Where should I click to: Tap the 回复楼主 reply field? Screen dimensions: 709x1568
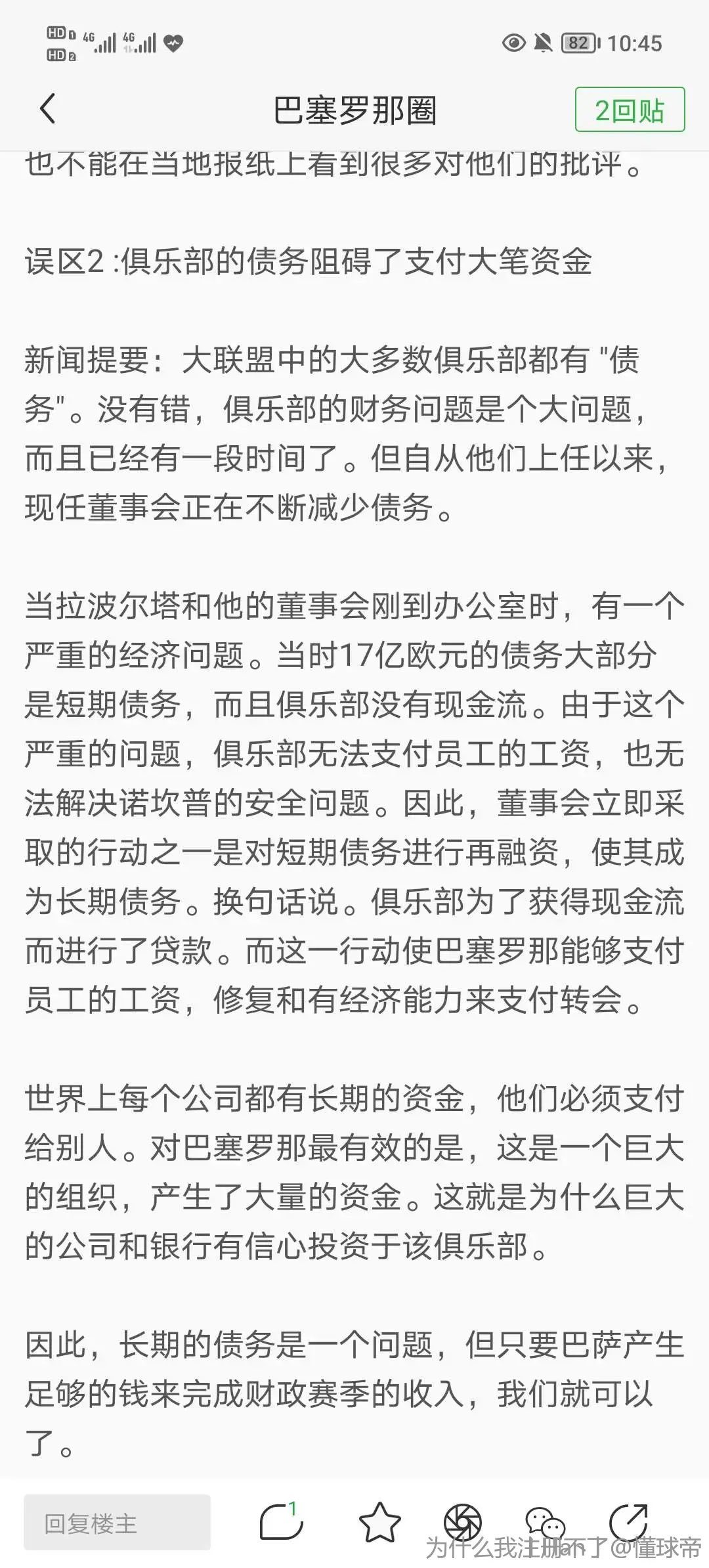point(117,1523)
